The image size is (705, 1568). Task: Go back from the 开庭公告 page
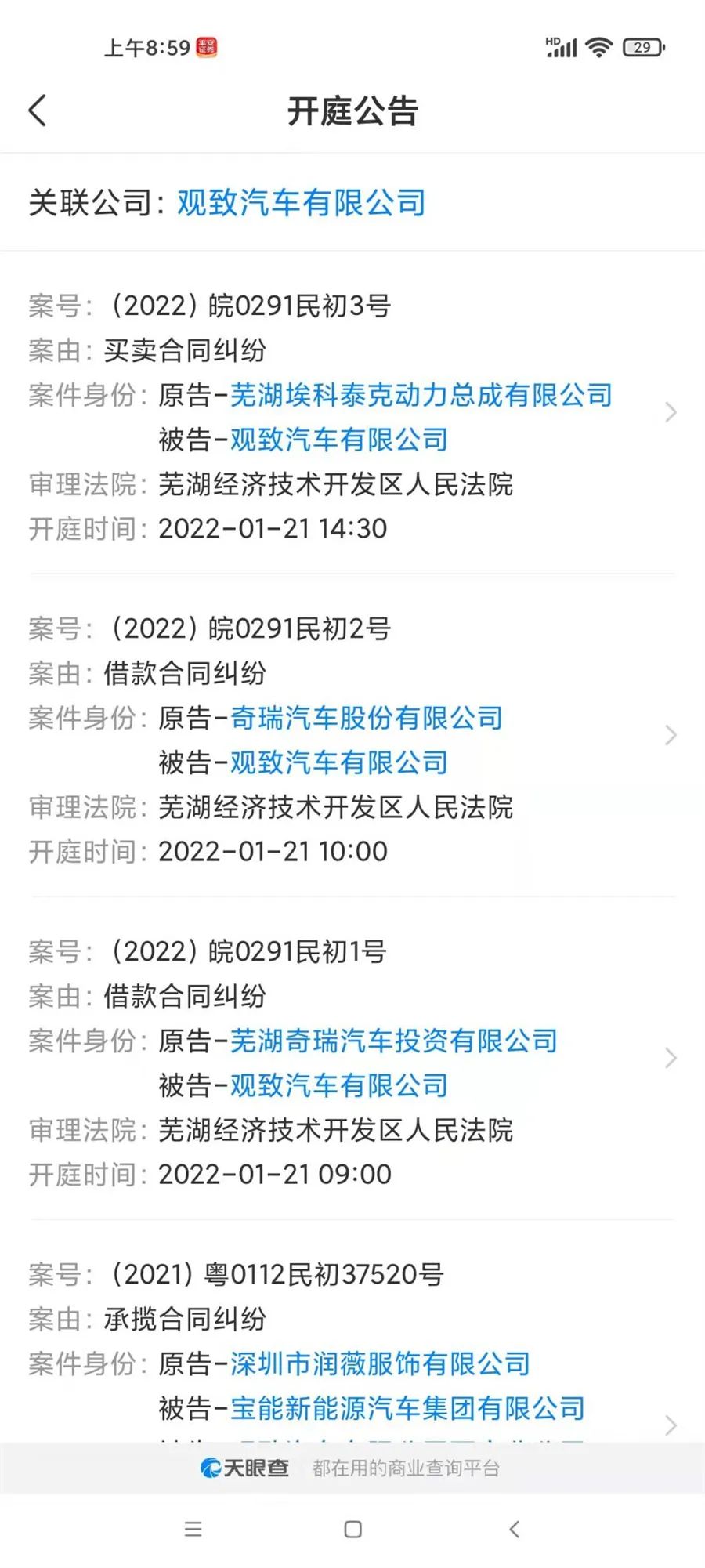click(x=38, y=110)
